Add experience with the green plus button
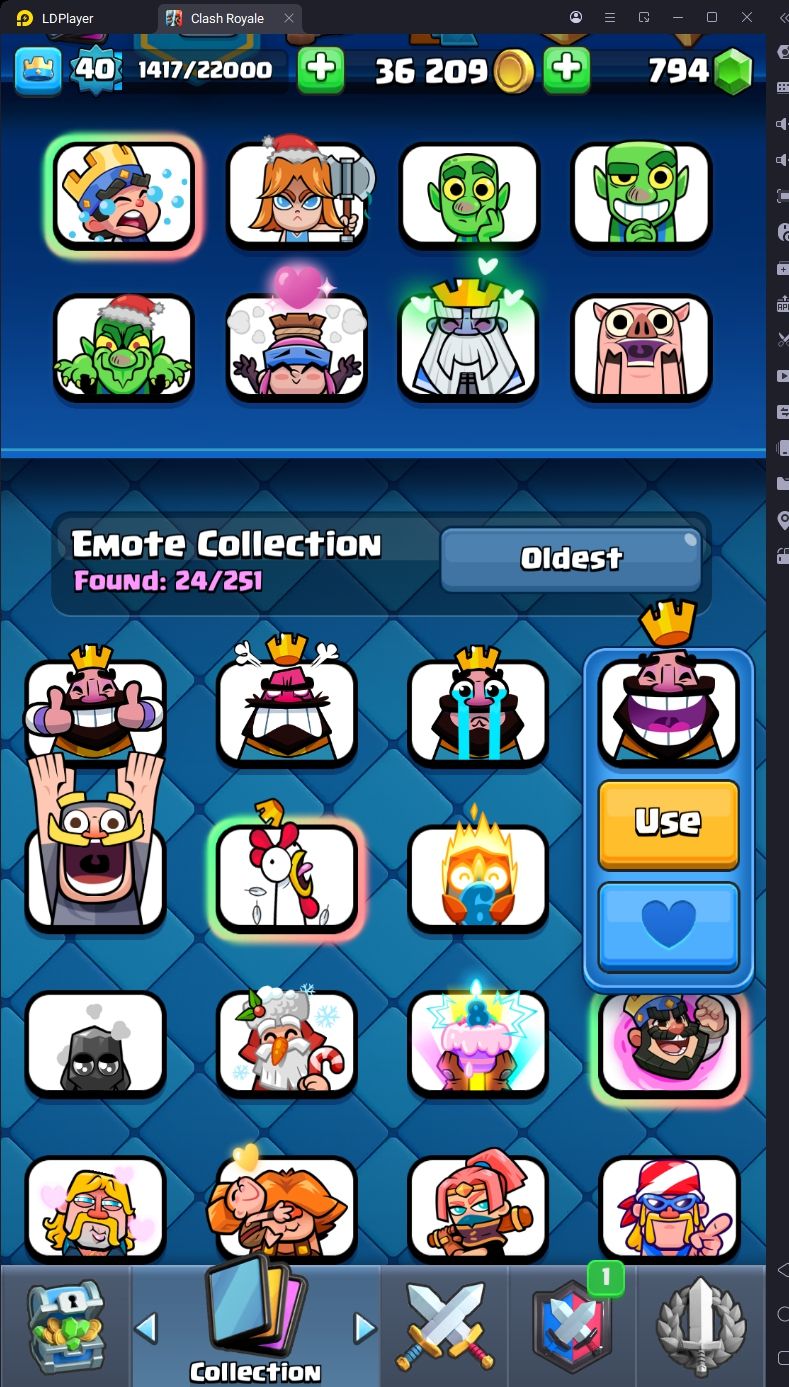The height and width of the screenshot is (1387, 789). click(321, 69)
